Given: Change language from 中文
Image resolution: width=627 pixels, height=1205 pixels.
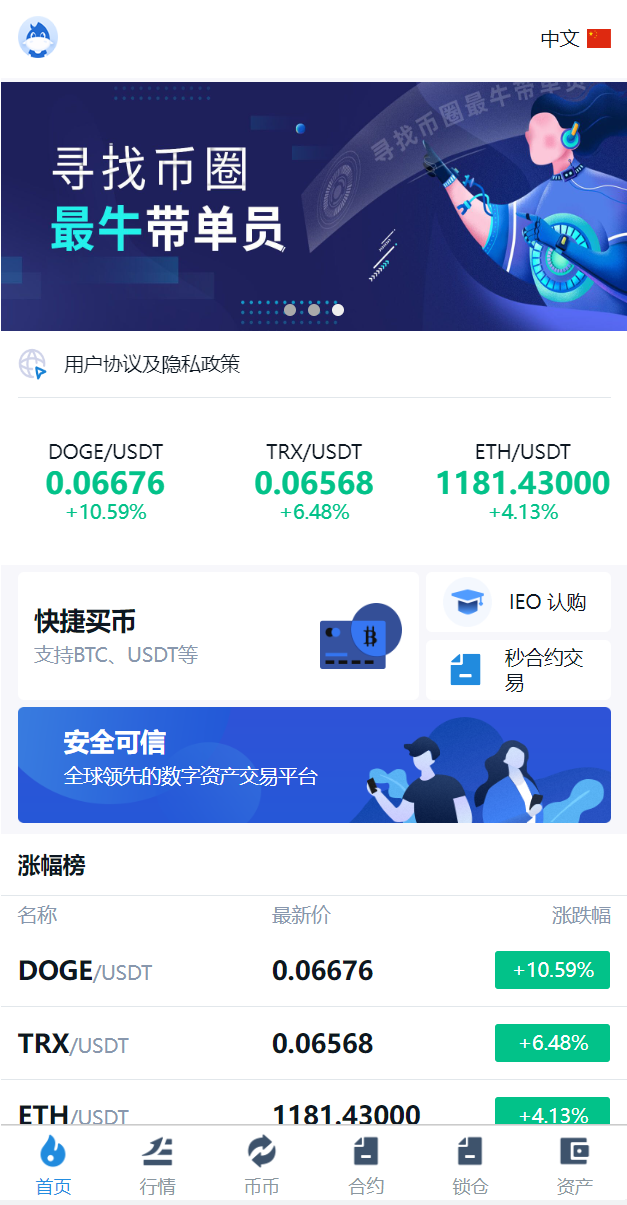Looking at the screenshot, I should coord(575,39).
